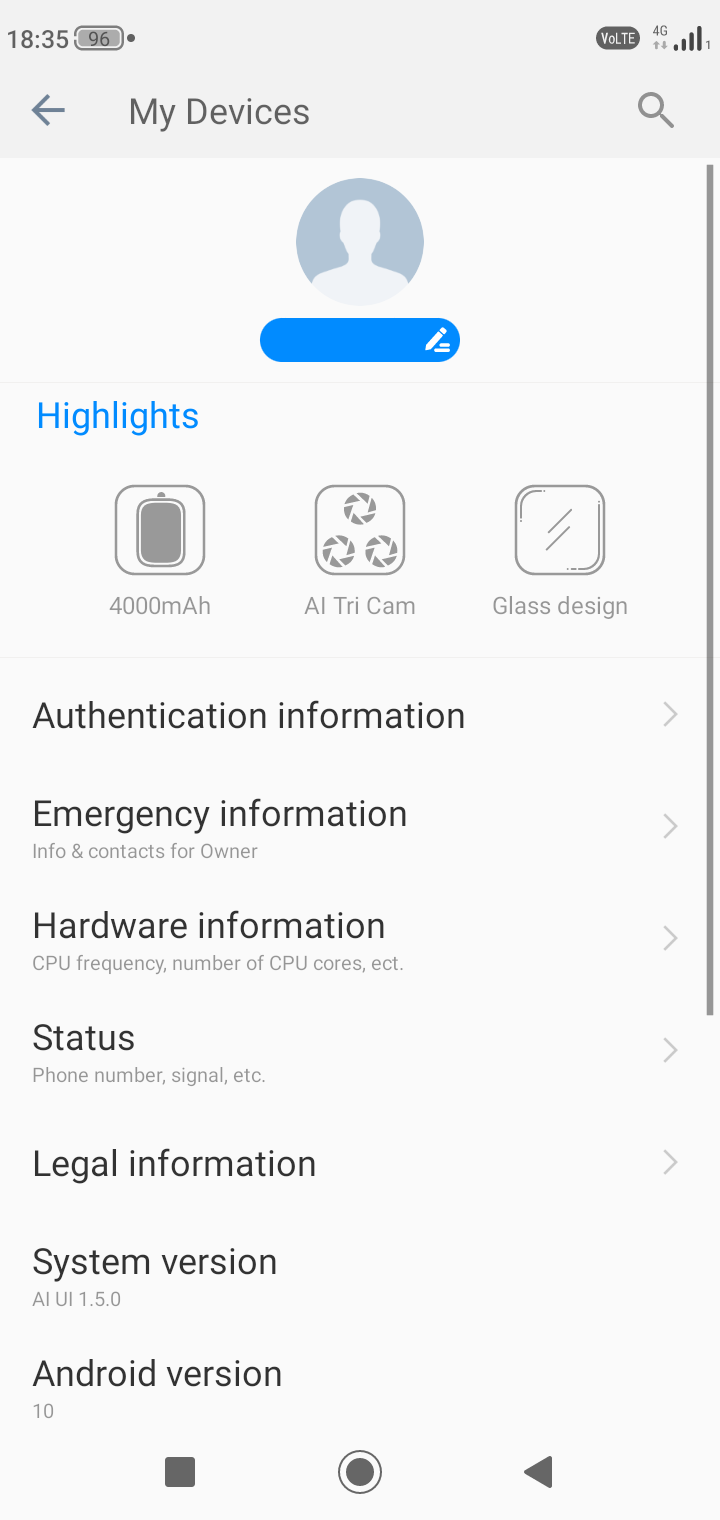Open the Status row
This screenshot has height=1520, width=720.
pyautogui.click(x=355, y=1052)
